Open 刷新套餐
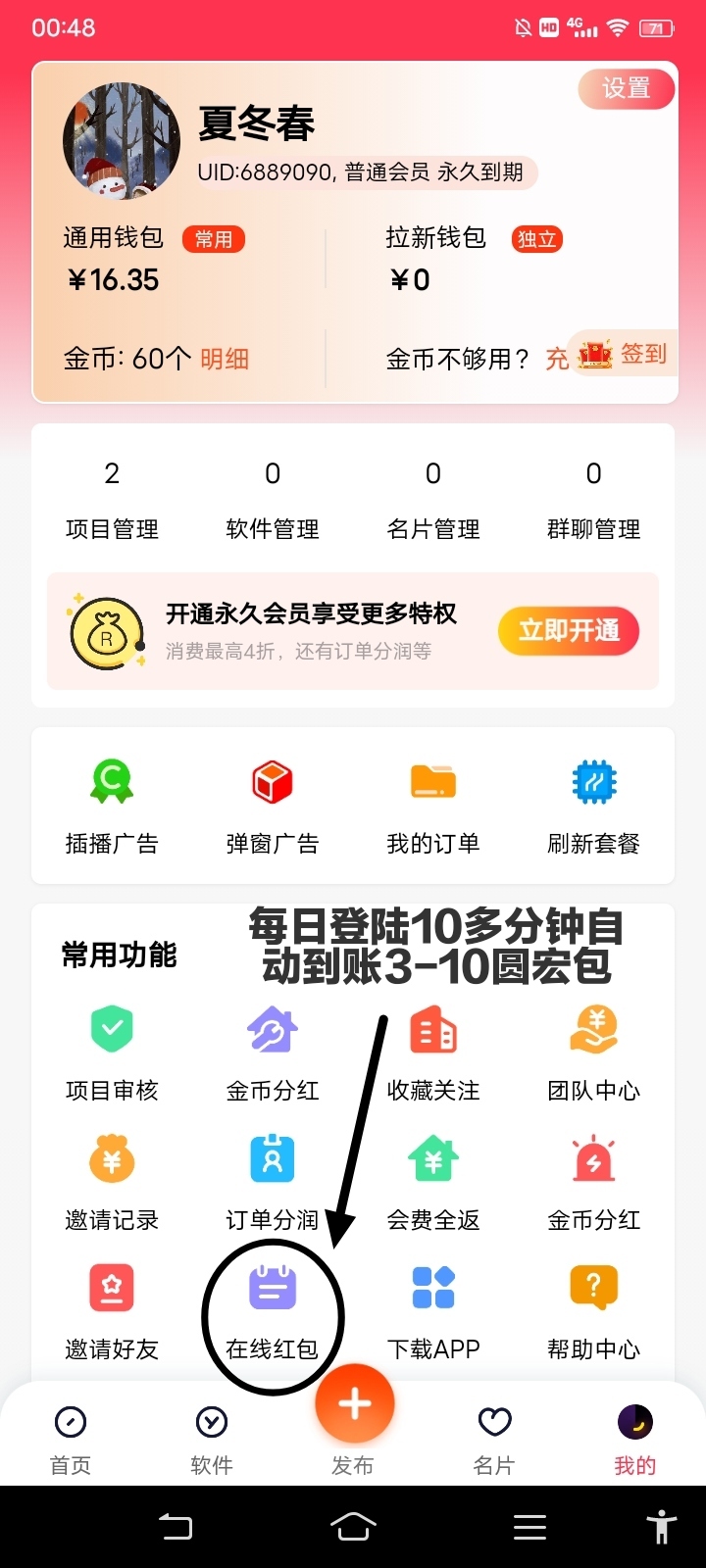Viewport: 706px width, 1568px height. pyautogui.click(x=594, y=808)
